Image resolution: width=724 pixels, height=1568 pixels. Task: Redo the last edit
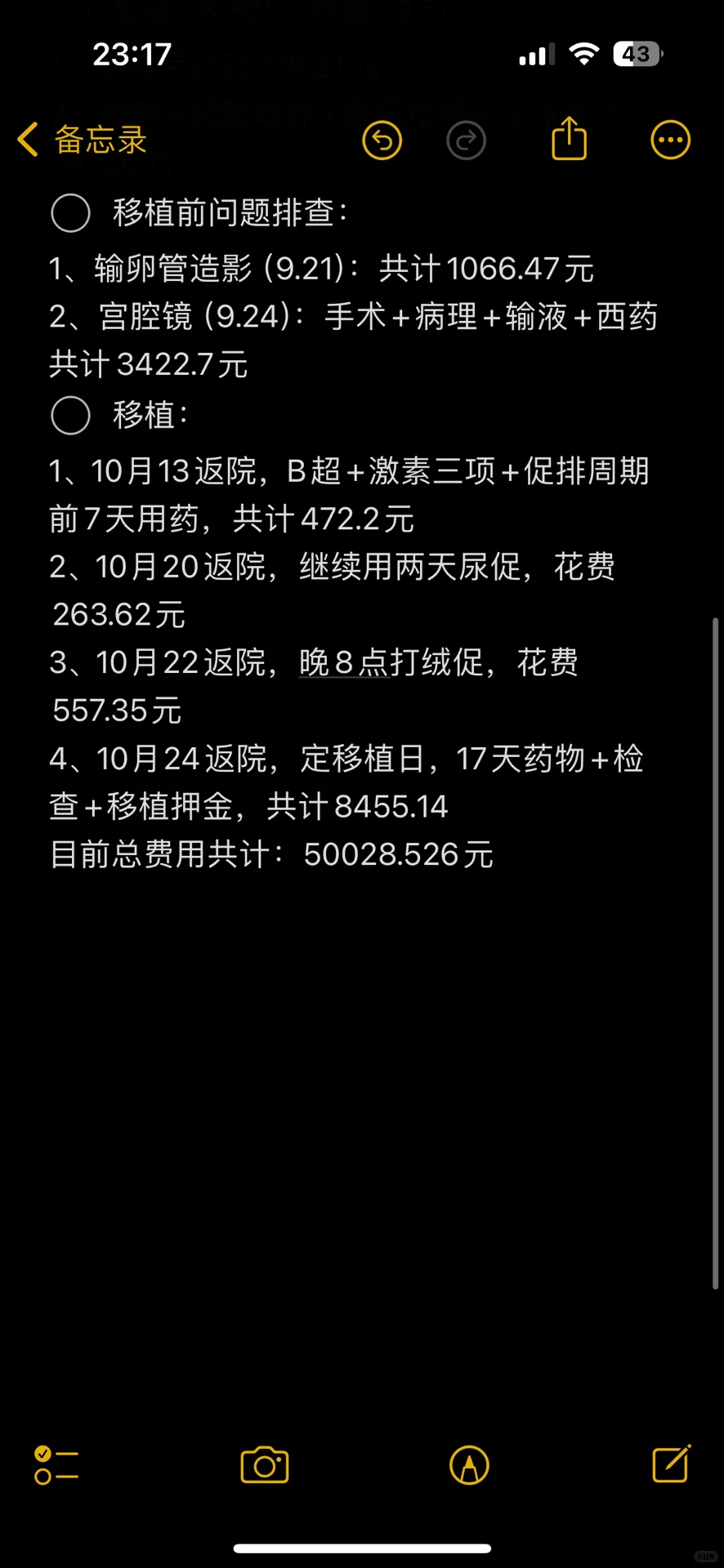466,140
